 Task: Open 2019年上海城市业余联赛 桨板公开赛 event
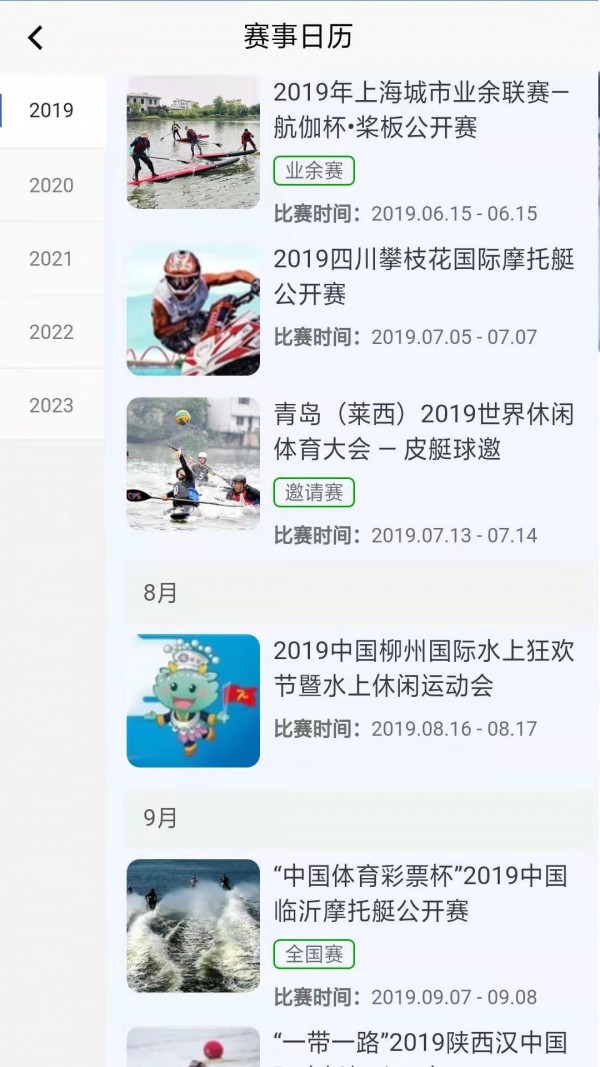click(421, 110)
